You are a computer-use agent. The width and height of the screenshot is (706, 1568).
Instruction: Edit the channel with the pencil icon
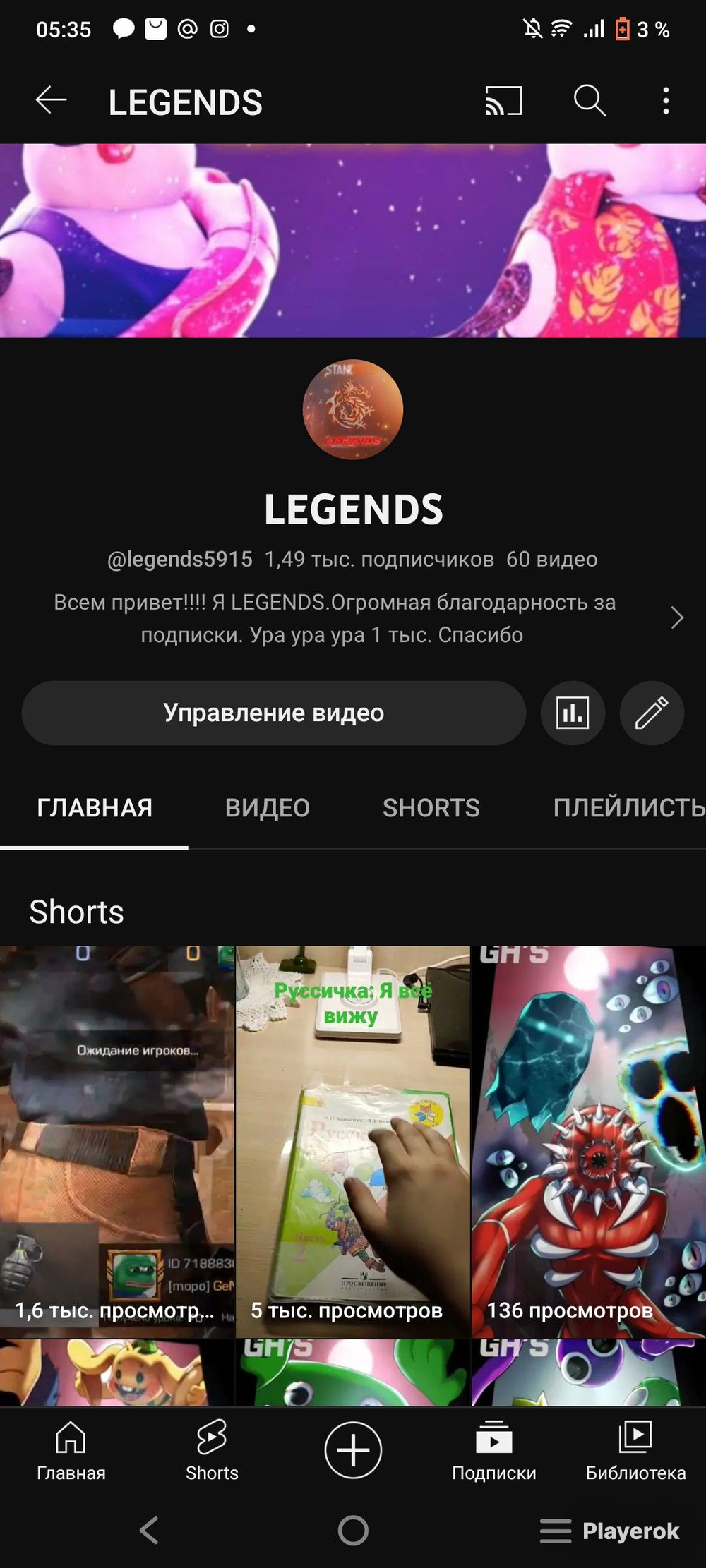(x=652, y=713)
